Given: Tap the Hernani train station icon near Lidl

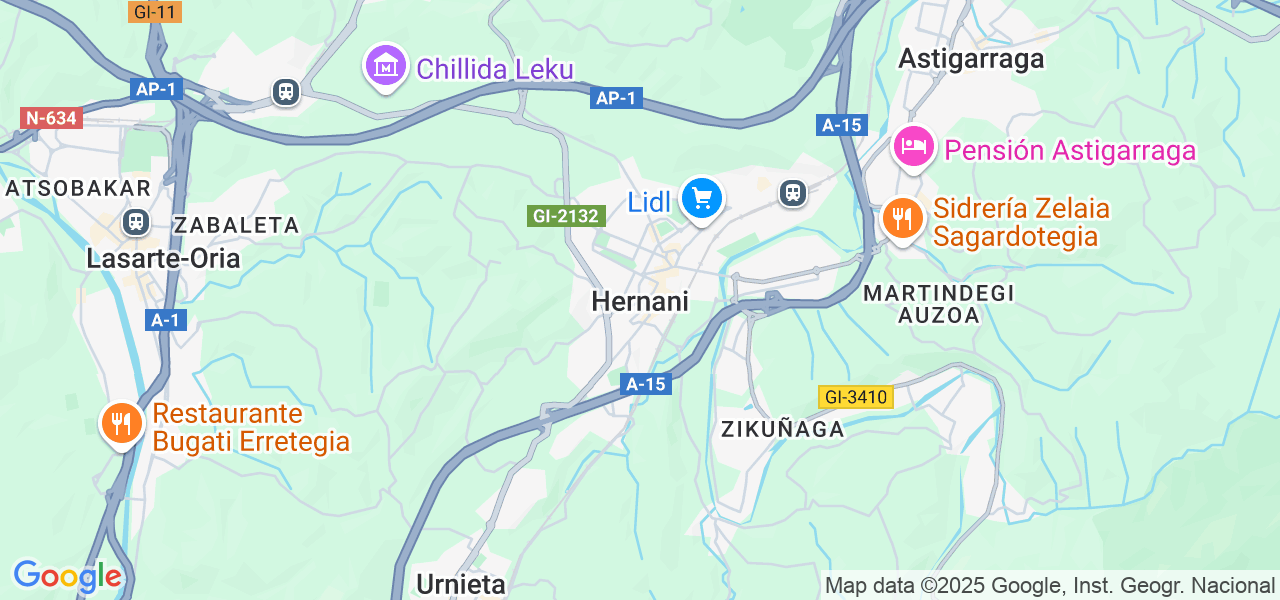Looking at the screenshot, I should (793, 192).
